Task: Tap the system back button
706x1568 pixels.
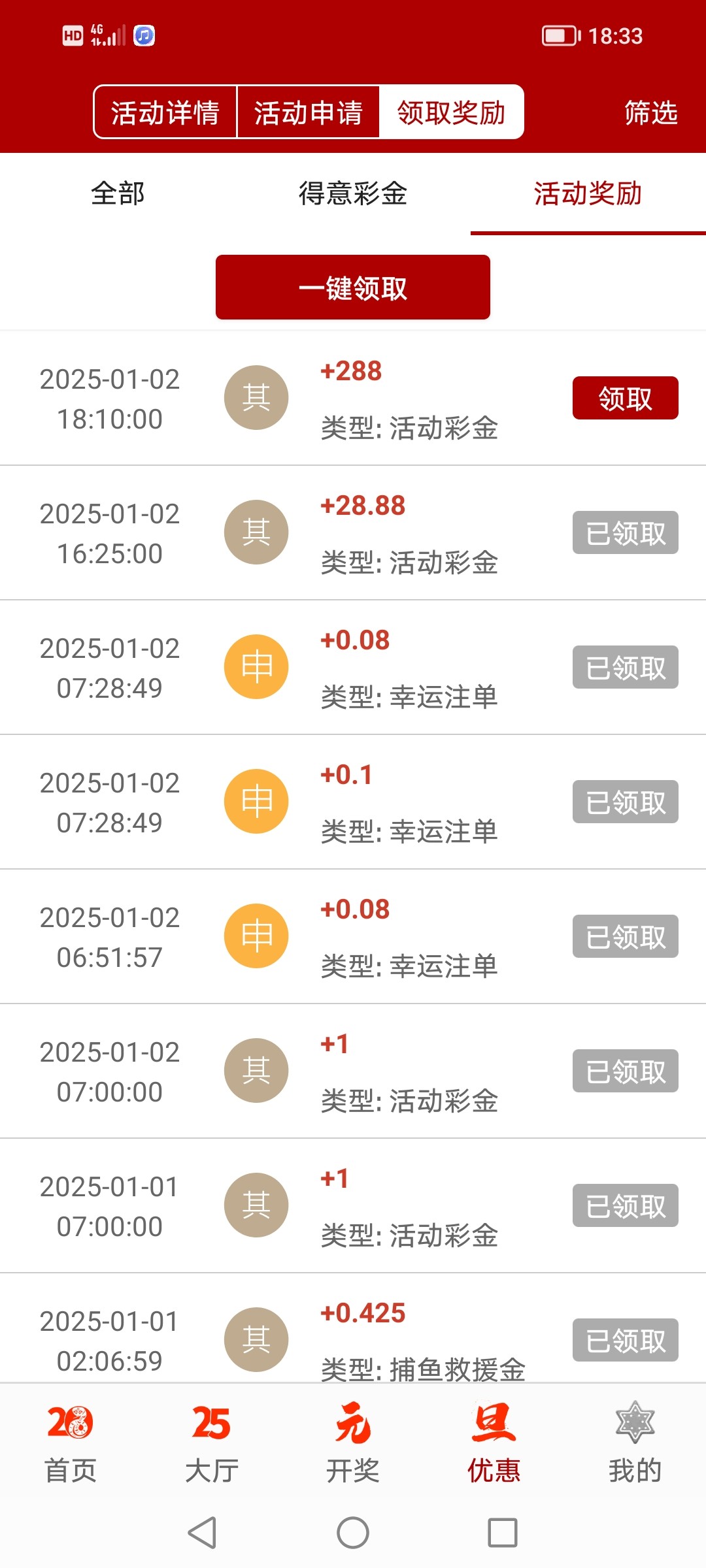Action: point(203,1533)
